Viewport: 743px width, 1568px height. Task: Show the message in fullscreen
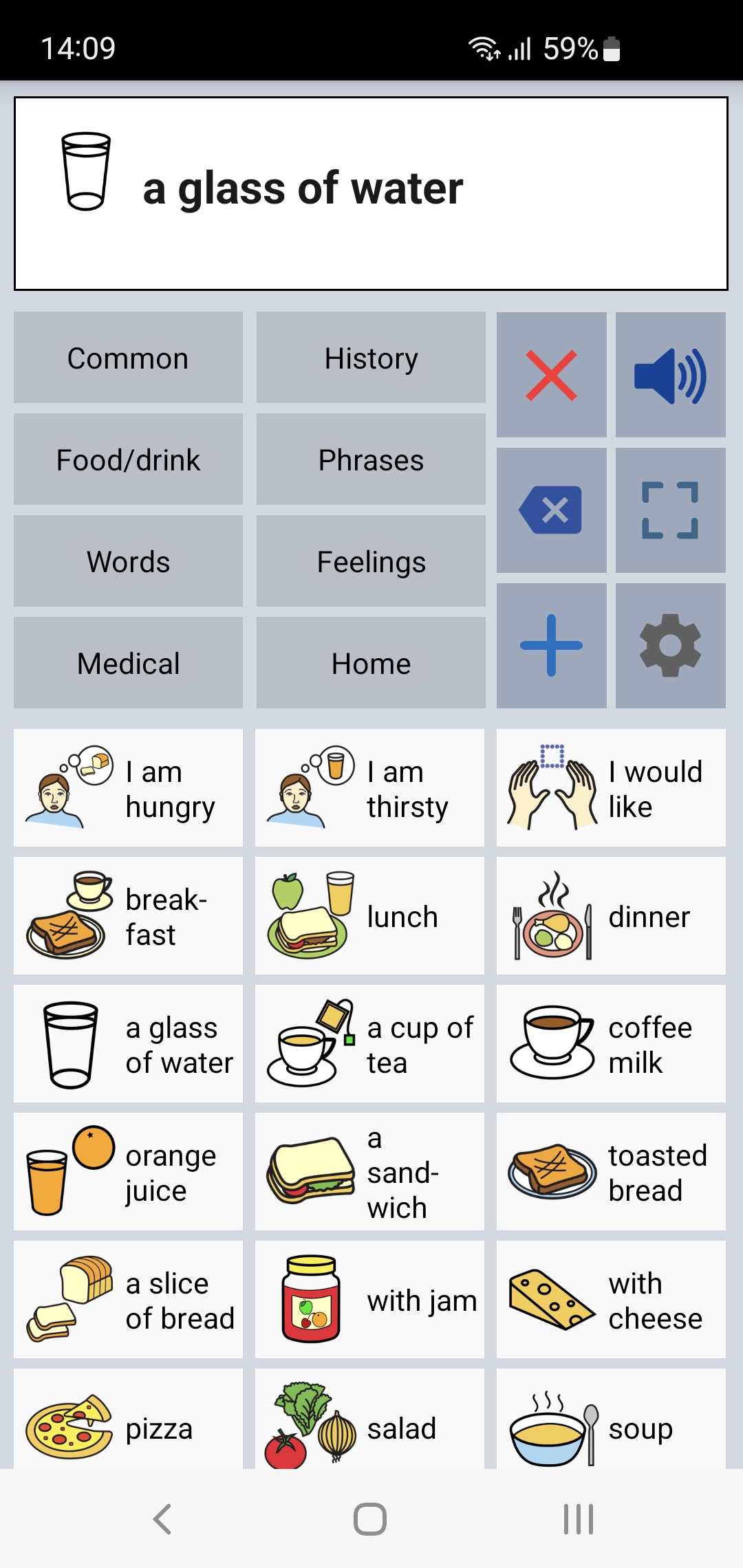[671, 510]
